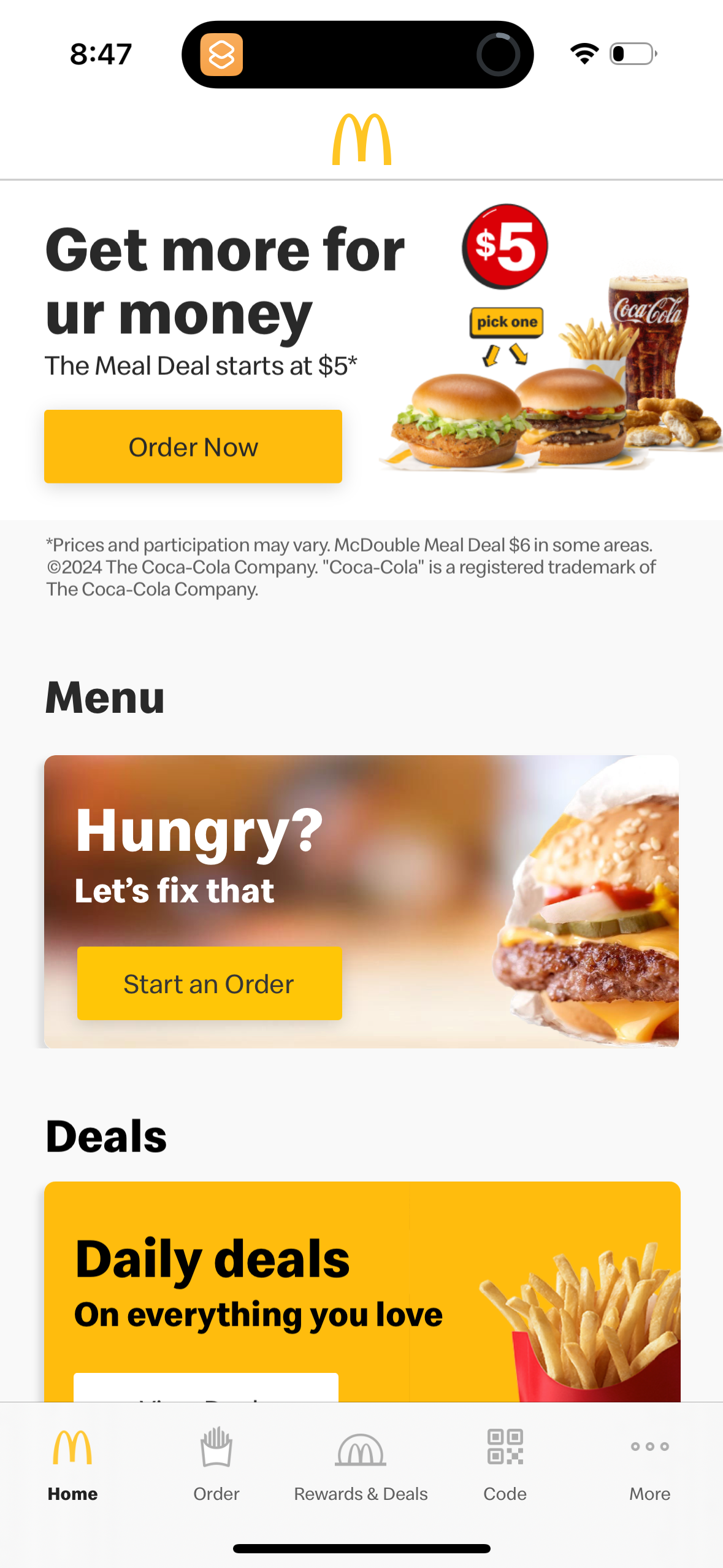Tap Order Now for the Meal Deal

193,447
